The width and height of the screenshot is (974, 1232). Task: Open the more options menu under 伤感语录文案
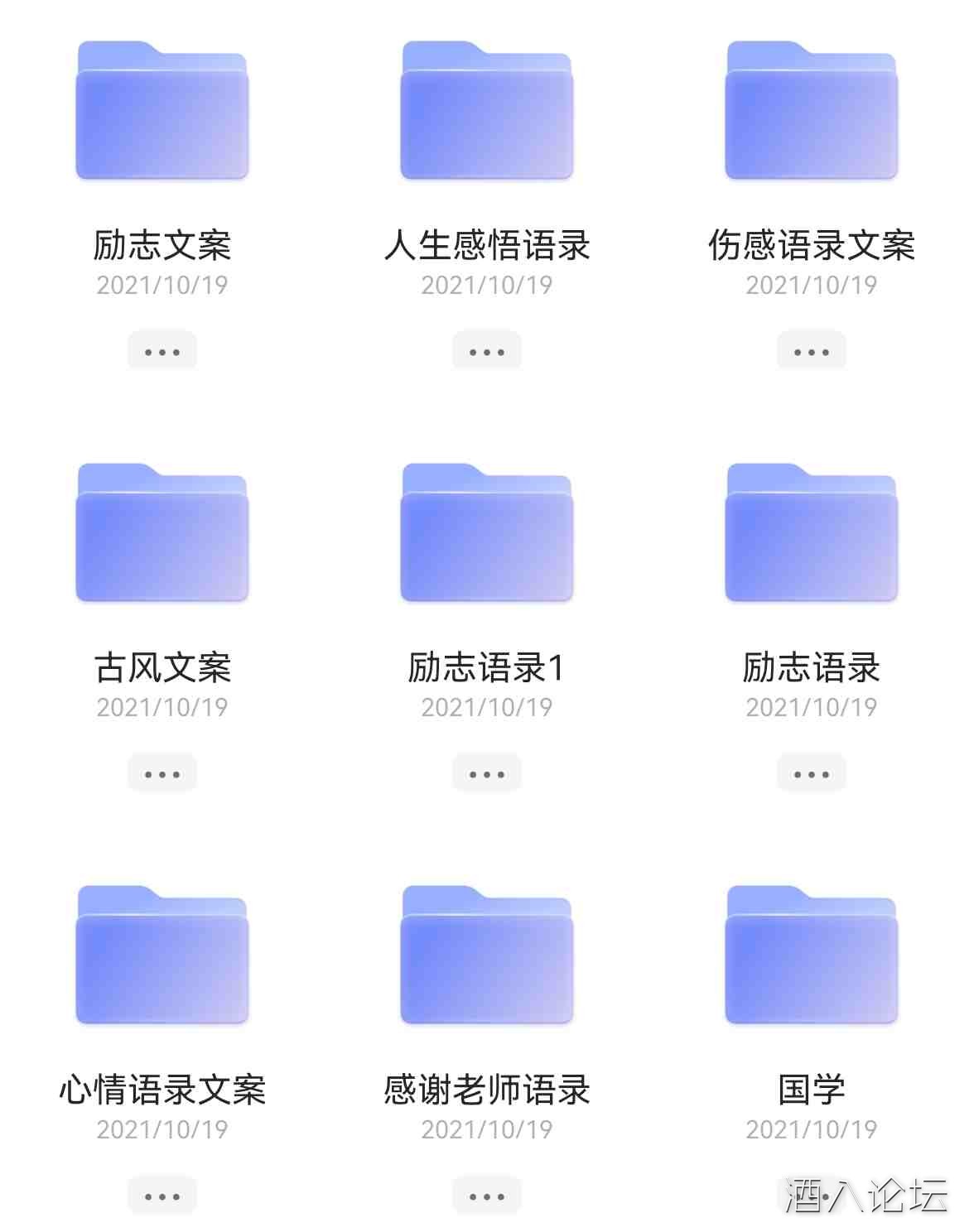(812, 349)
